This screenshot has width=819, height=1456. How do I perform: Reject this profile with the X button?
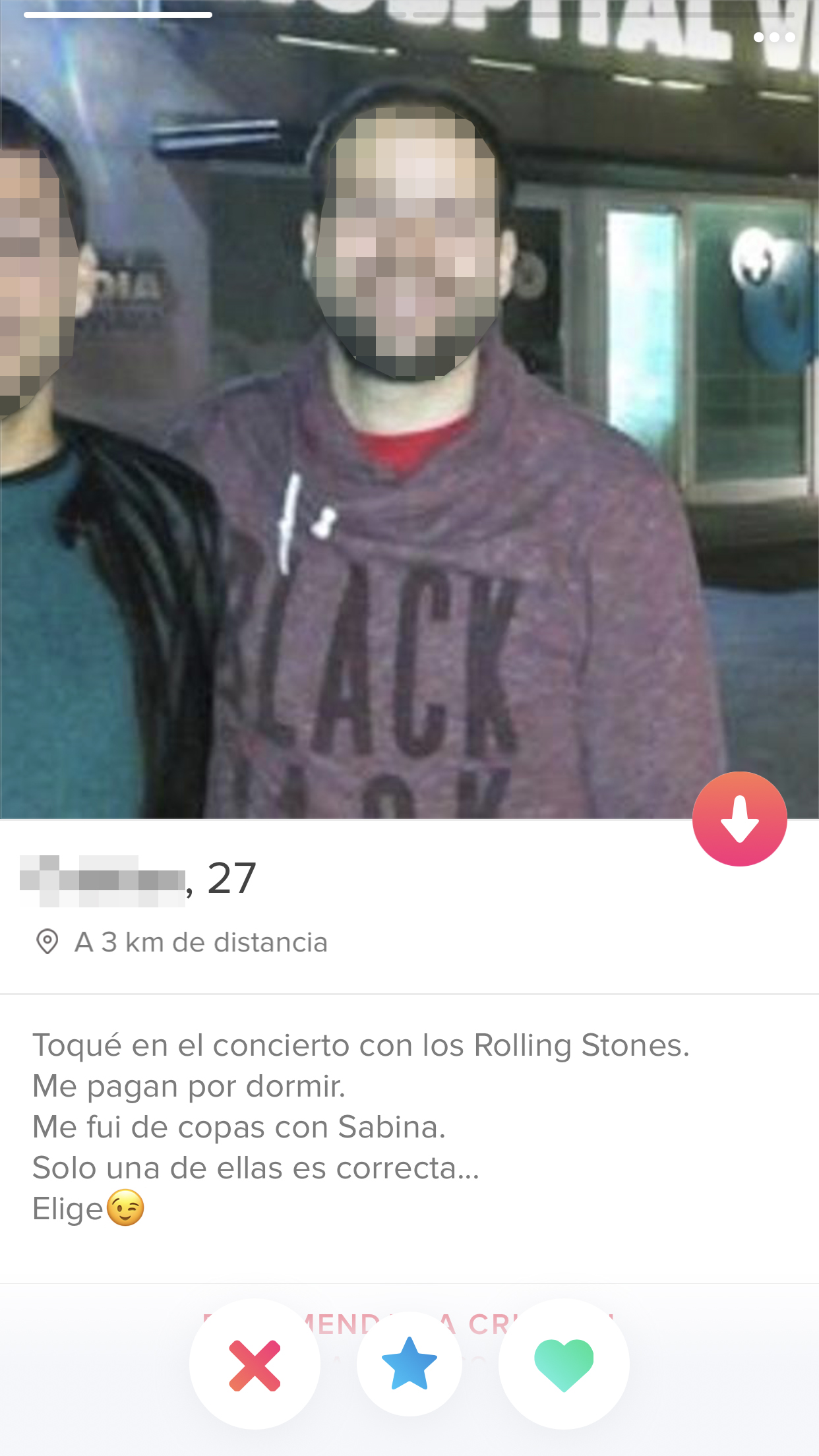pyautogui.click(x=255, y=1364)
